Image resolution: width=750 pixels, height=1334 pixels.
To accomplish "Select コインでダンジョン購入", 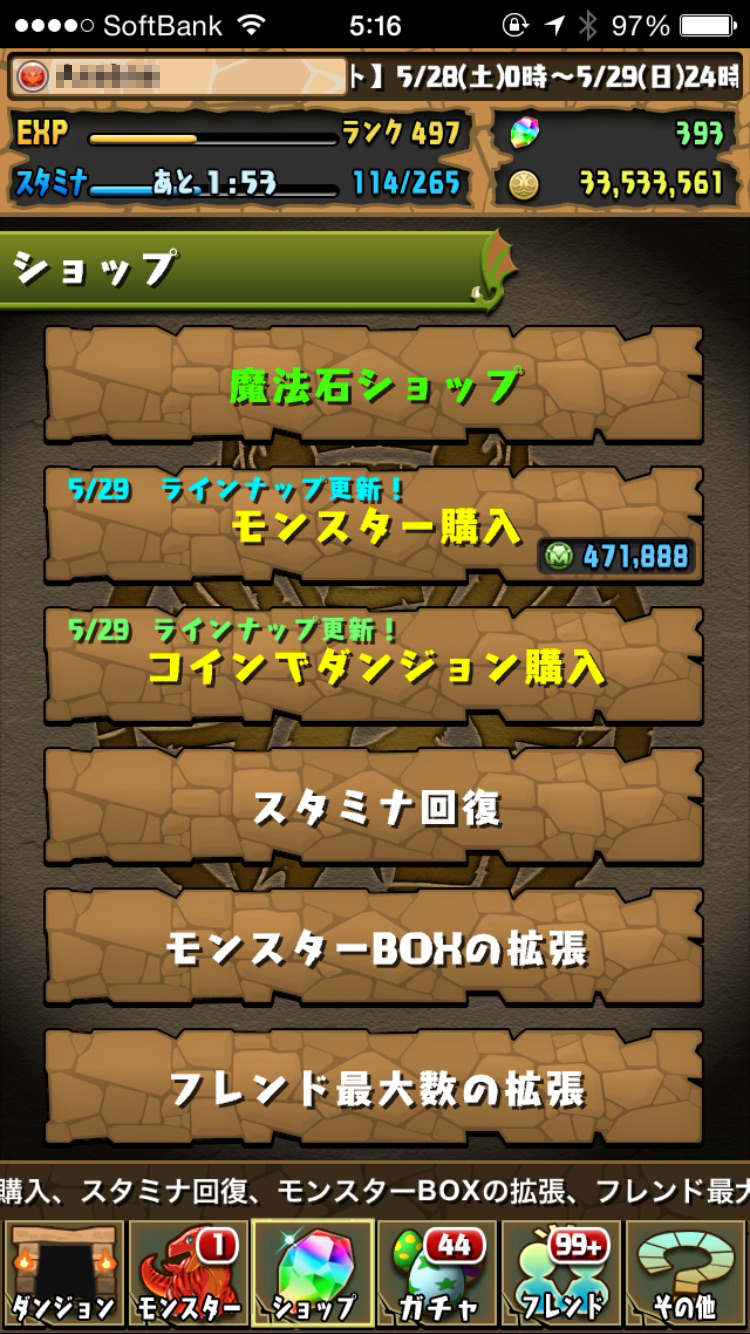I will pyautogui.click(x=374, y=665).
